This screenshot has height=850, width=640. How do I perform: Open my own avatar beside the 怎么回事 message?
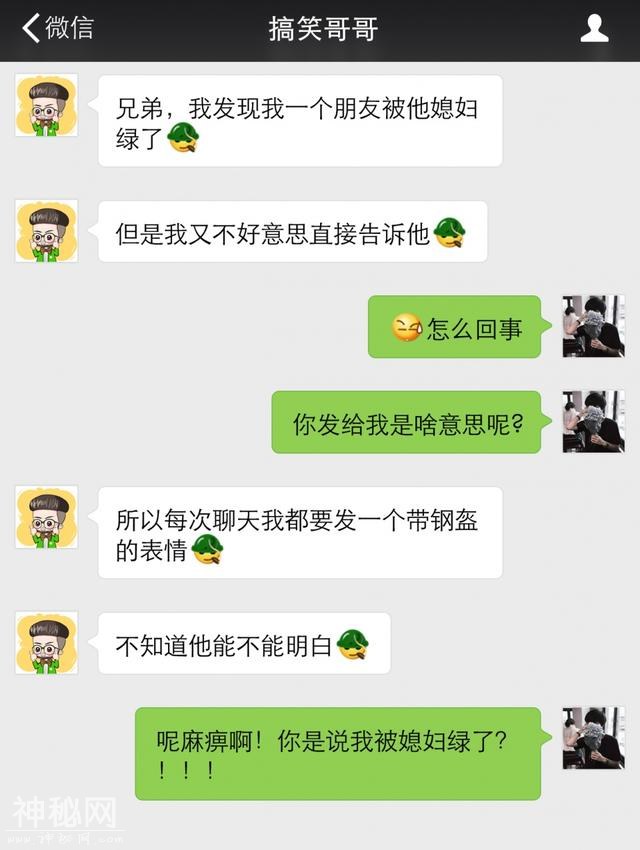[593, 326]
